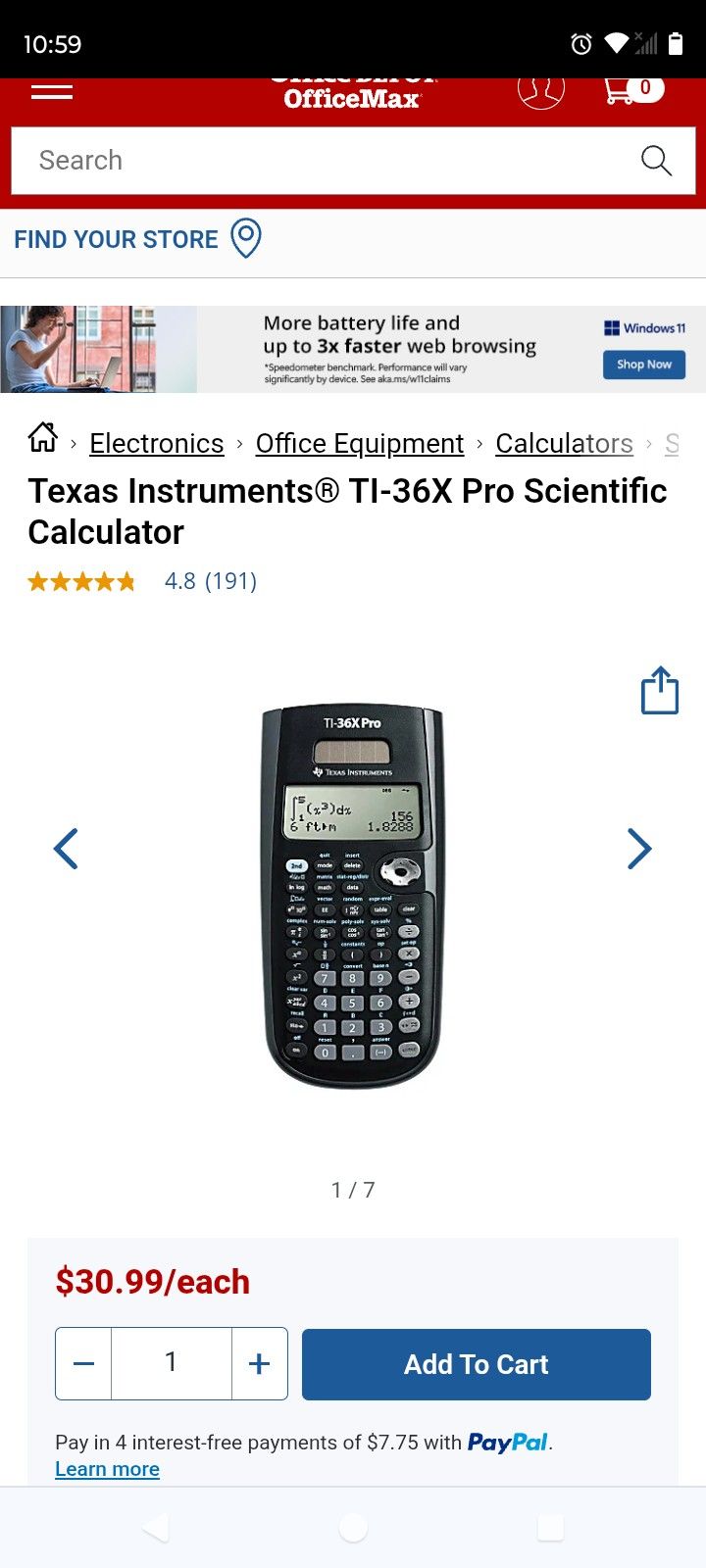
Task: View the shopping cart
Action: (x=632, y=90)
